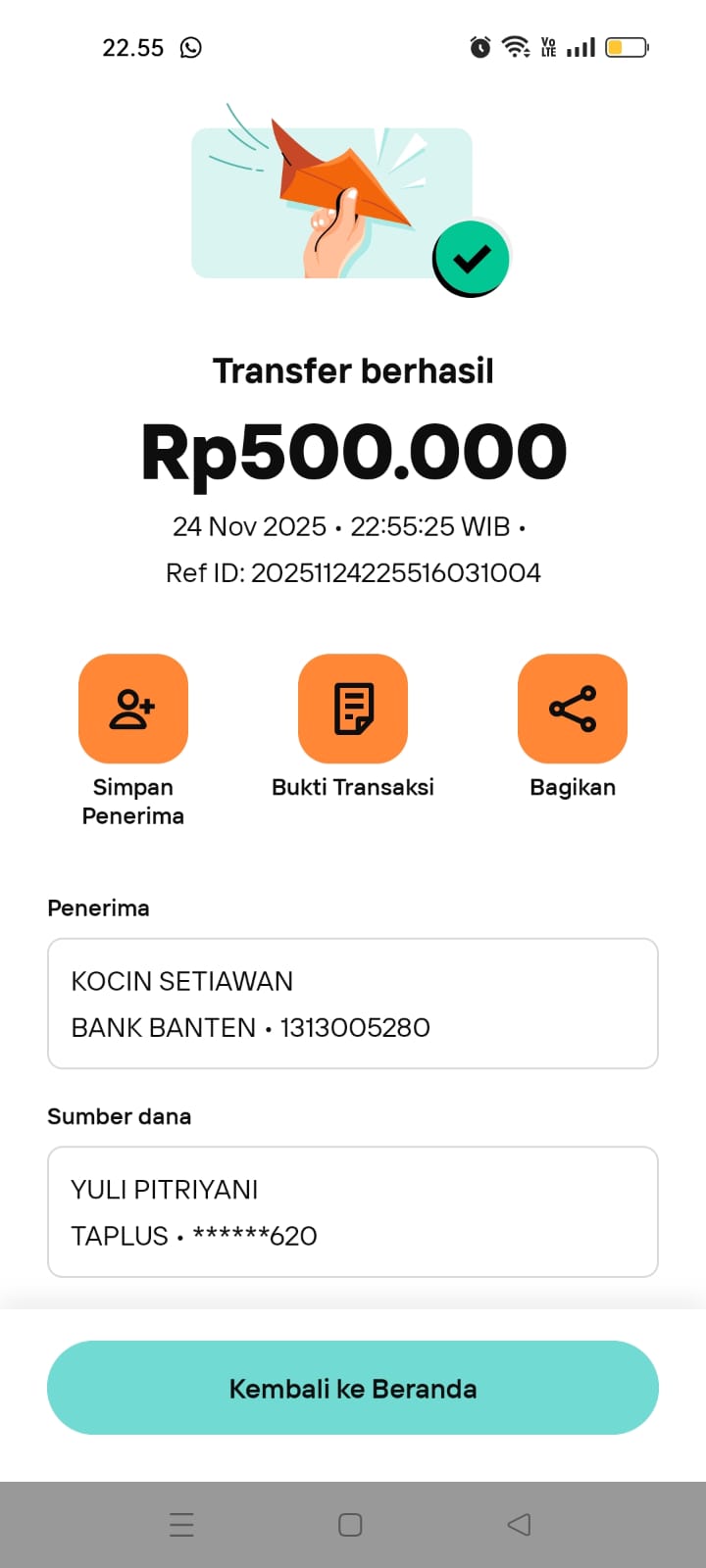Tap the Bagikan text label
This screenshot has width=706, height=1568.
(x=573, y=786)
